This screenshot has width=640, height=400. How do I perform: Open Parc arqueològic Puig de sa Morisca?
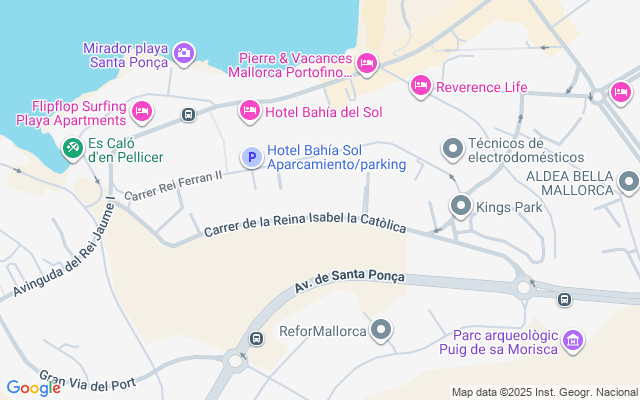coord(573,342)
